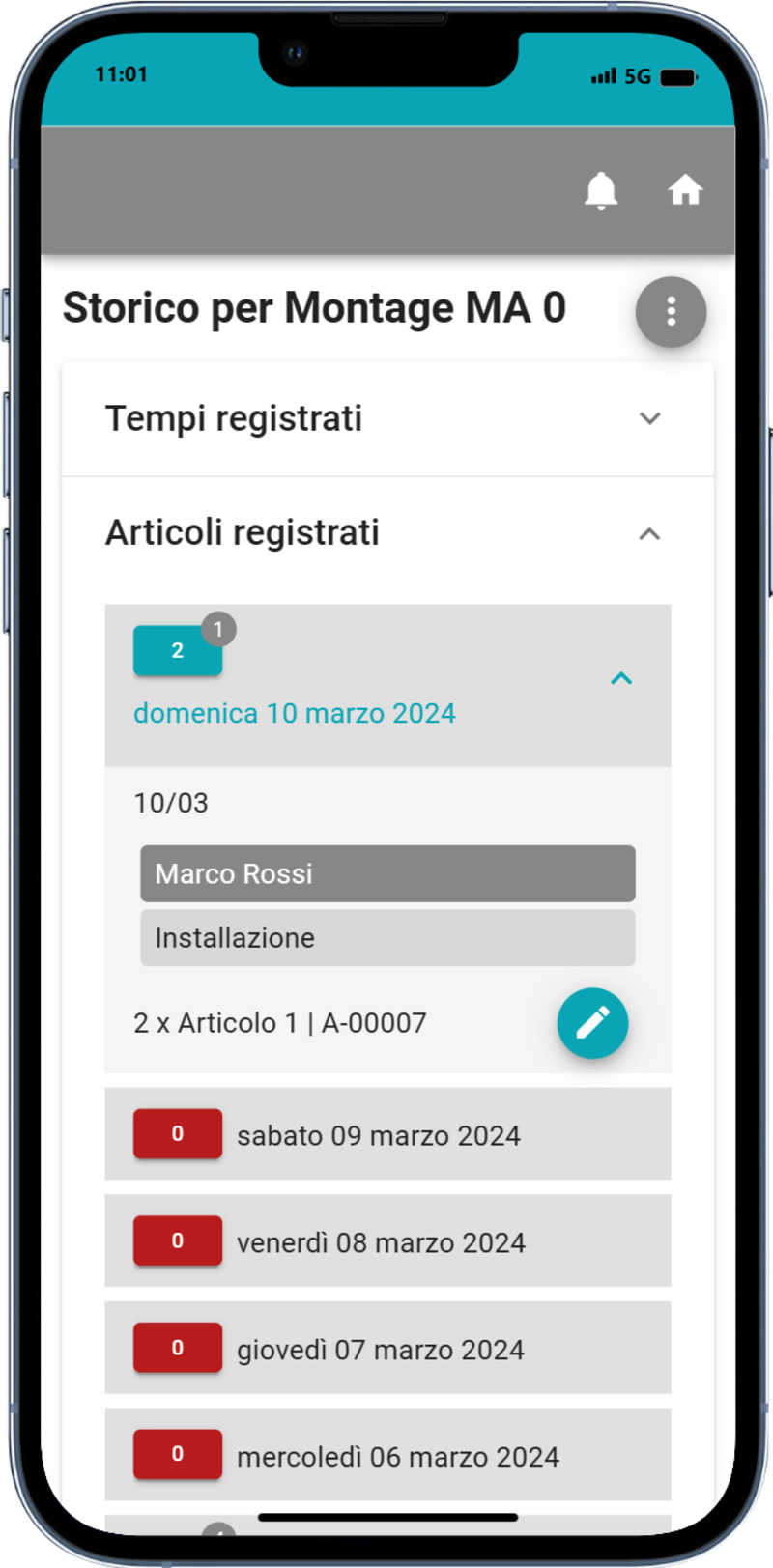Open the three-dot options menu
Image resolution: width=773 pixels, height=1568 pixels.
pos(671,312)
